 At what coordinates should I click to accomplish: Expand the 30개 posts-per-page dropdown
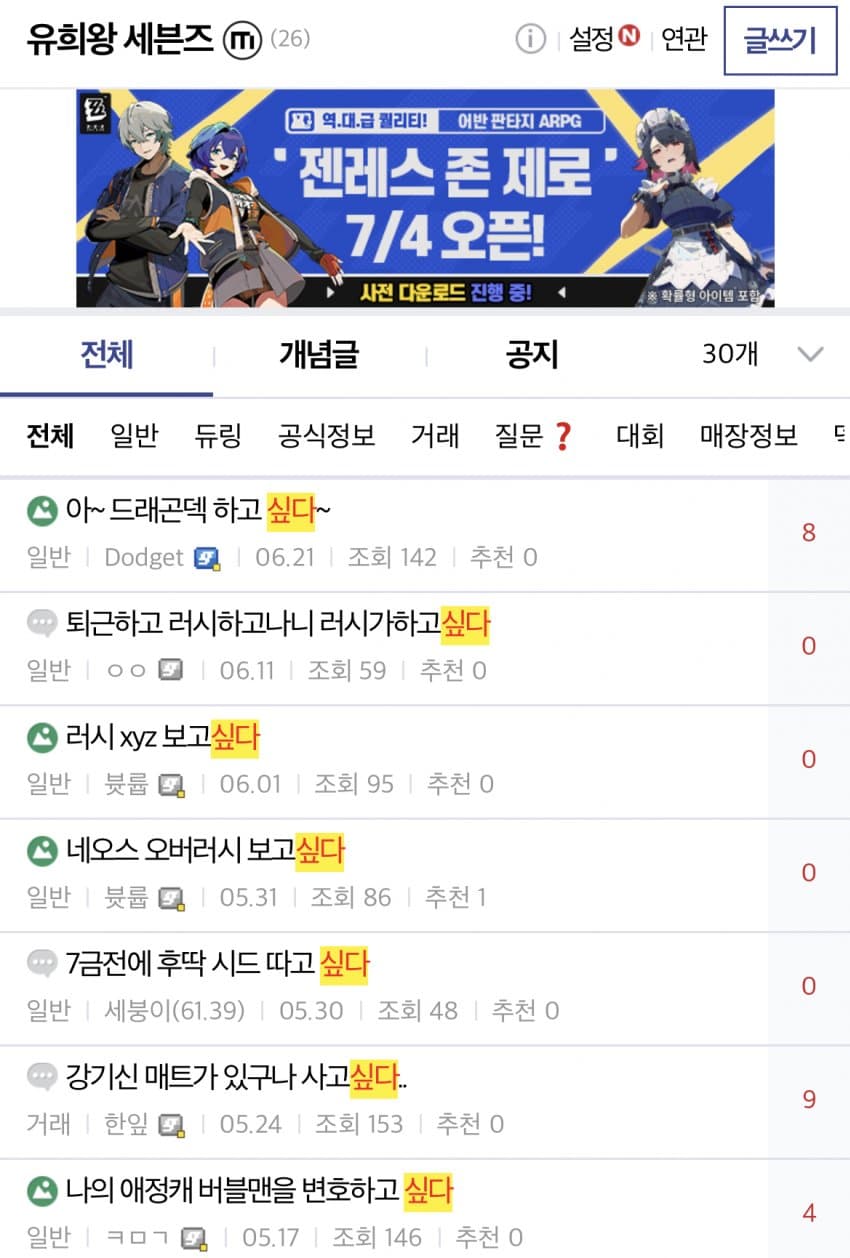[761, 354]
